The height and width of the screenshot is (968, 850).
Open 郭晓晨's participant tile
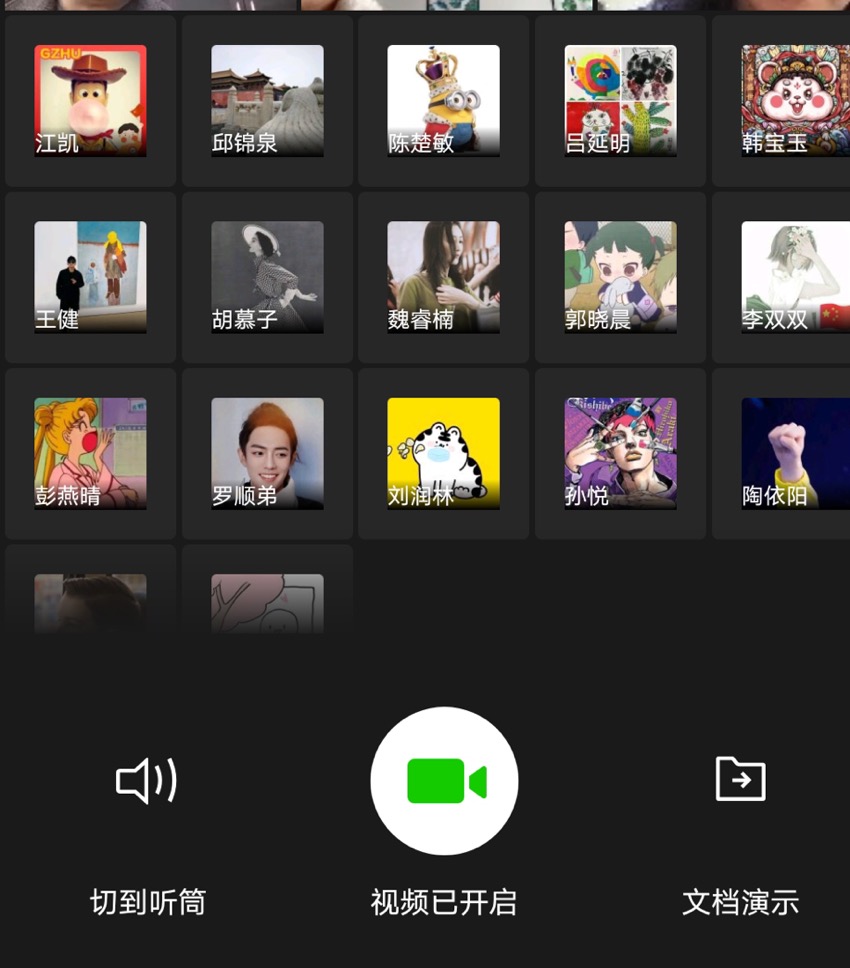point(620,277)
